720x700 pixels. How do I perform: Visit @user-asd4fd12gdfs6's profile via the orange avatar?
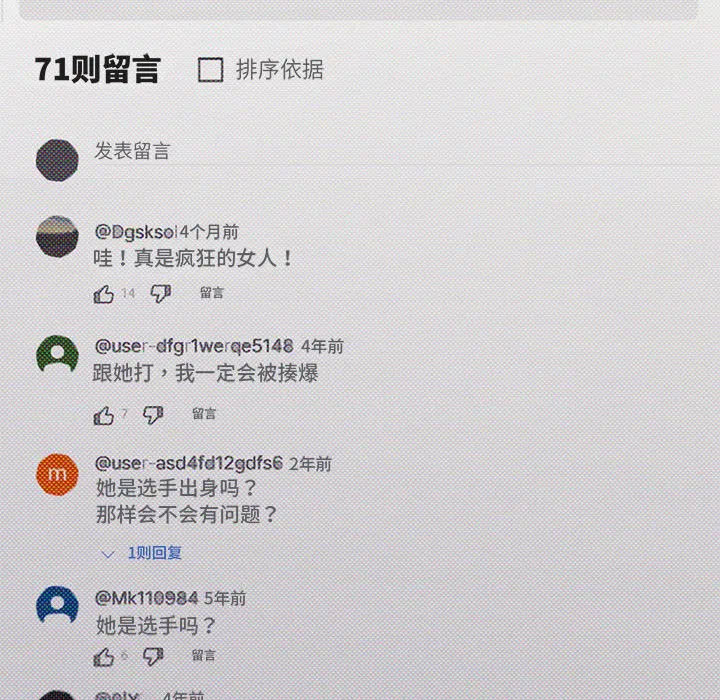(x=57, y=474)
